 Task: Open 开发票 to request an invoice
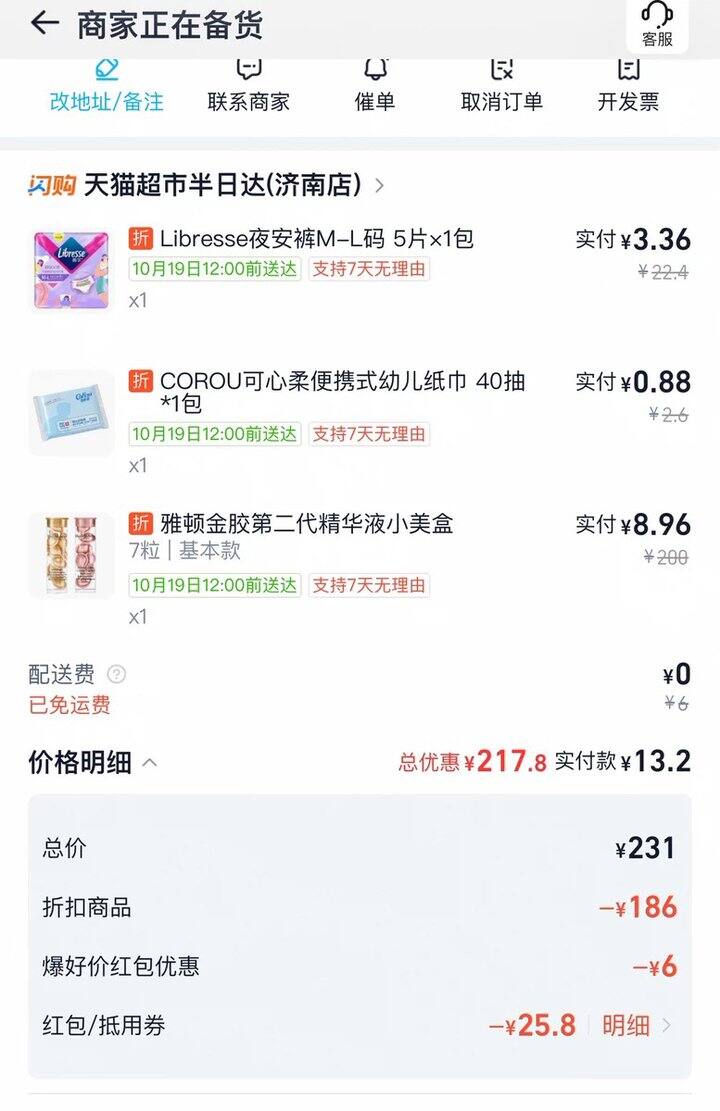(x=628, y=88)
